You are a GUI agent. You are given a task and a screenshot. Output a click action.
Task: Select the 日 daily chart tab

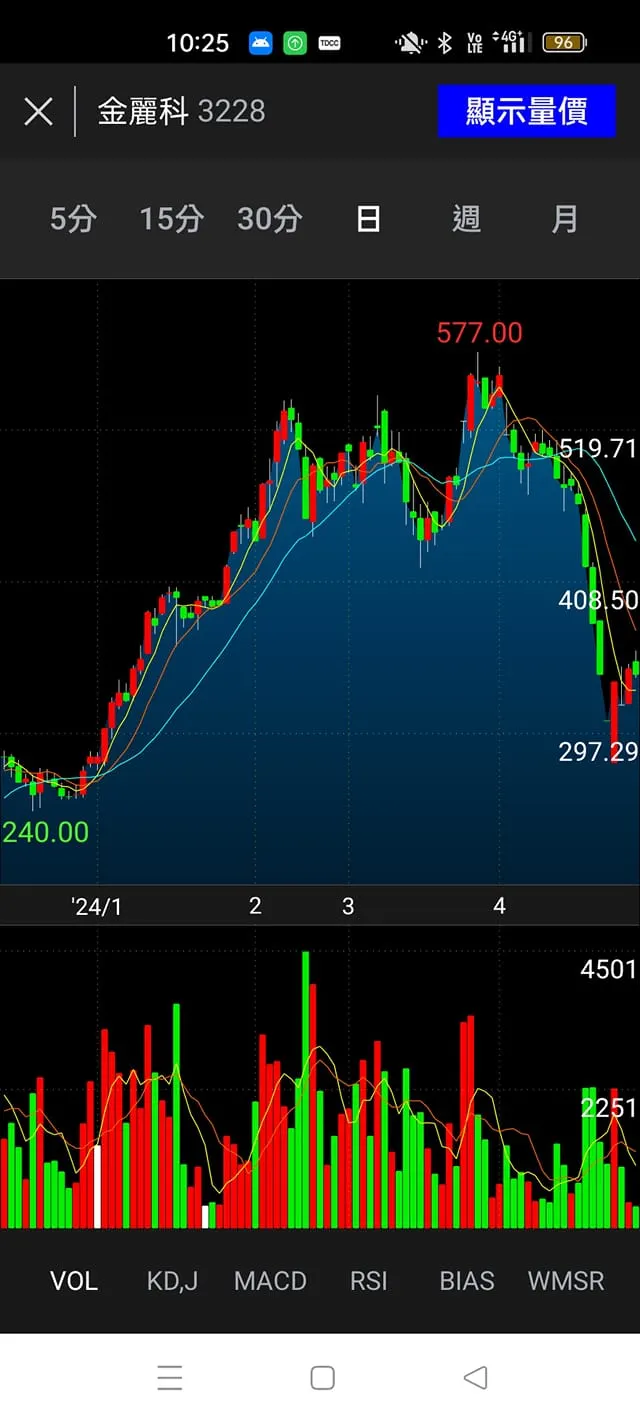click(x=368, y=219)
